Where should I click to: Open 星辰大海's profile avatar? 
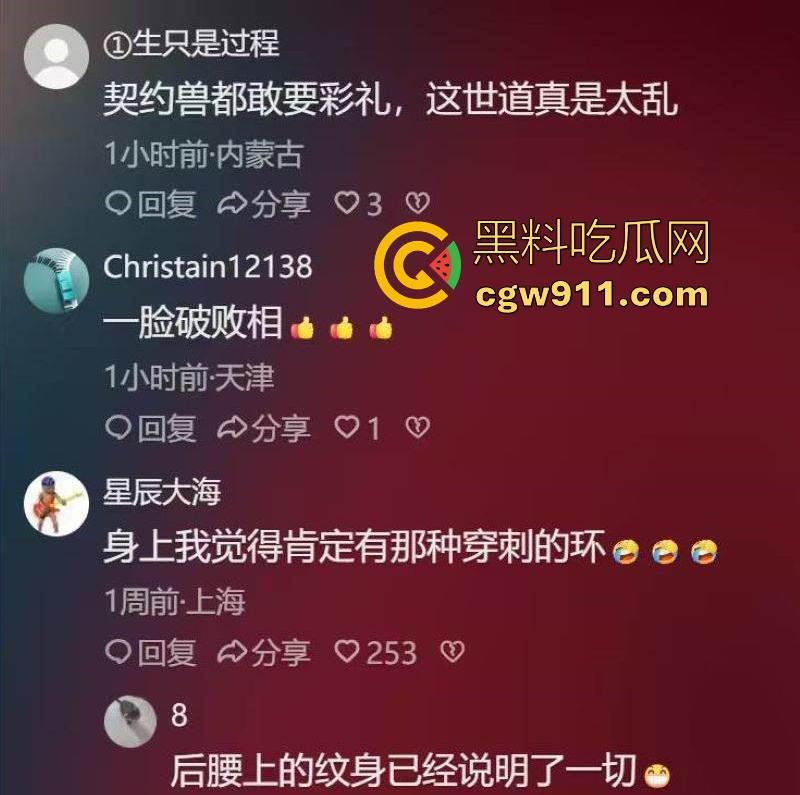pyautogui.click(x=56, y=503)
